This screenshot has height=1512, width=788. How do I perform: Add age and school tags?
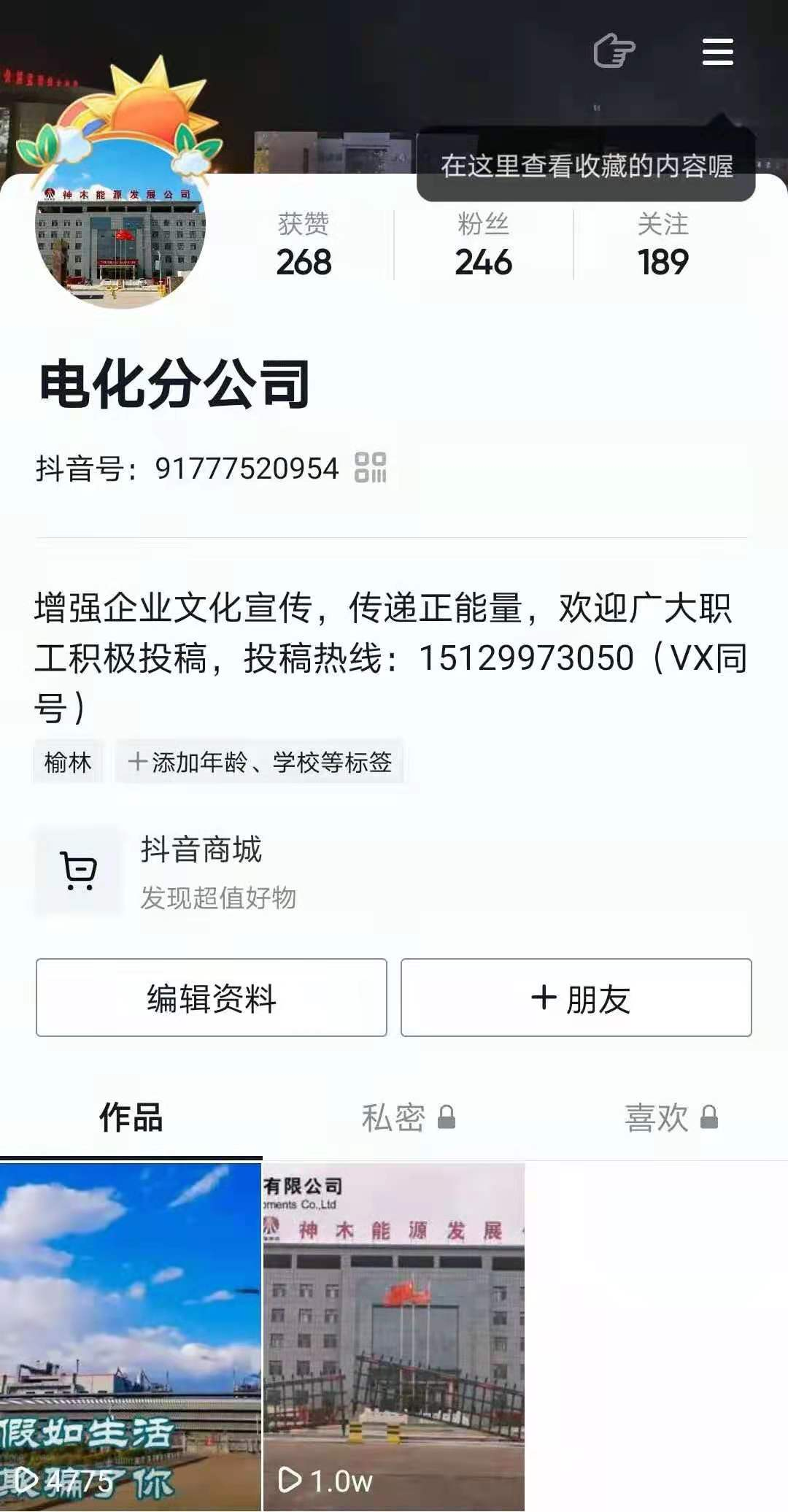[260, 762]
